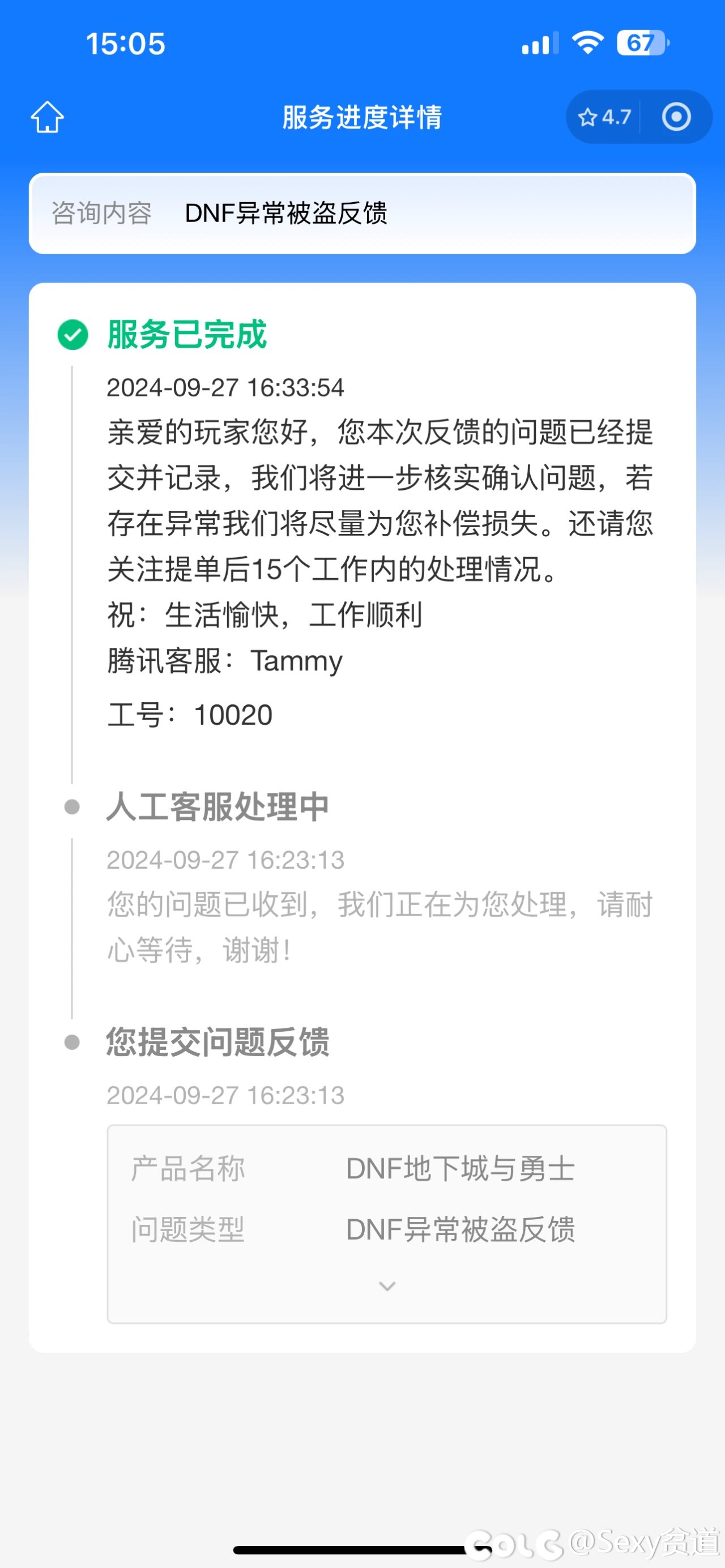Expand submitted feedback details chevron

tap(387, 1286)
